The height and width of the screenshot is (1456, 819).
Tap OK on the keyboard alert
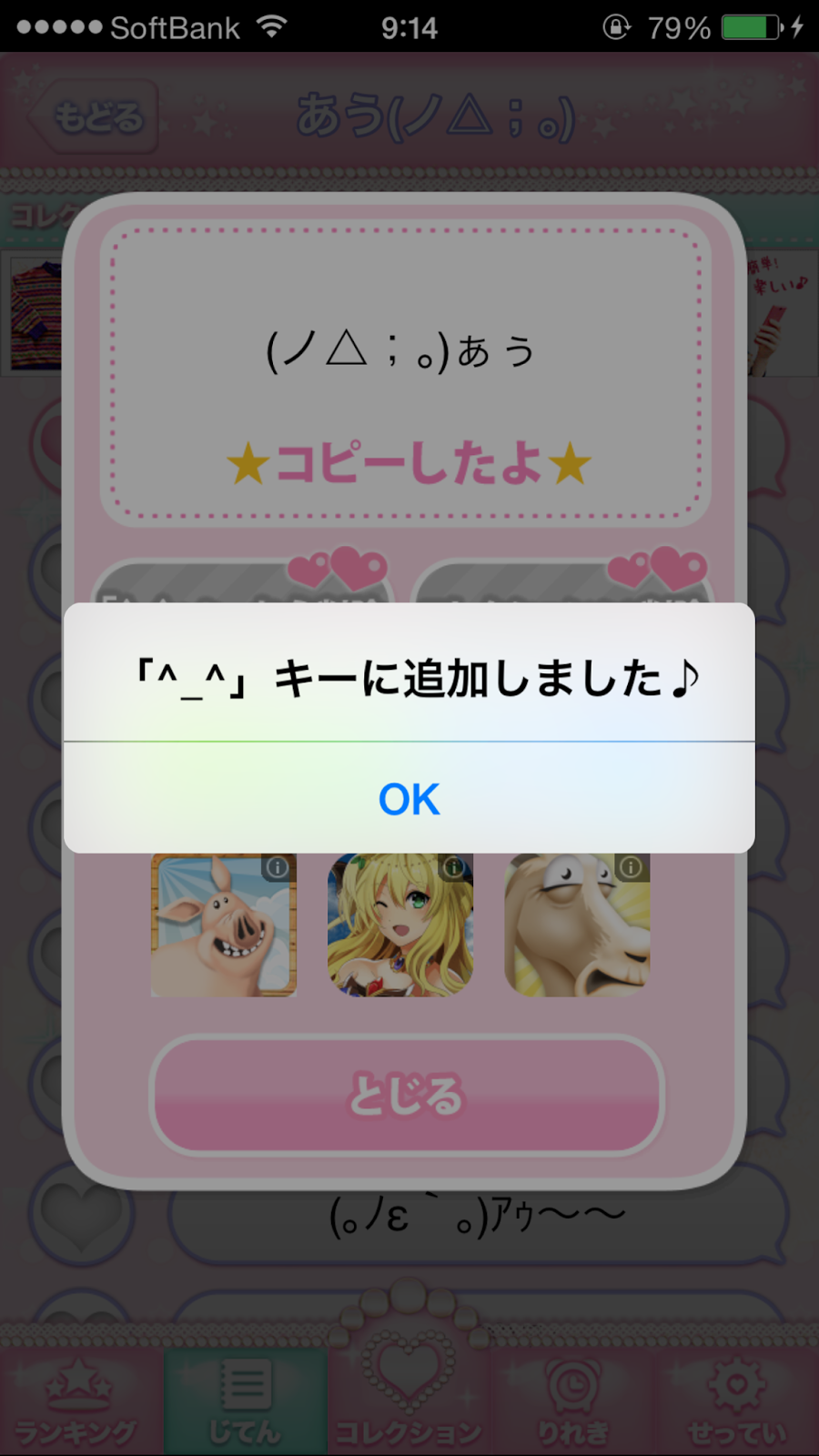(x=408, y=798)
